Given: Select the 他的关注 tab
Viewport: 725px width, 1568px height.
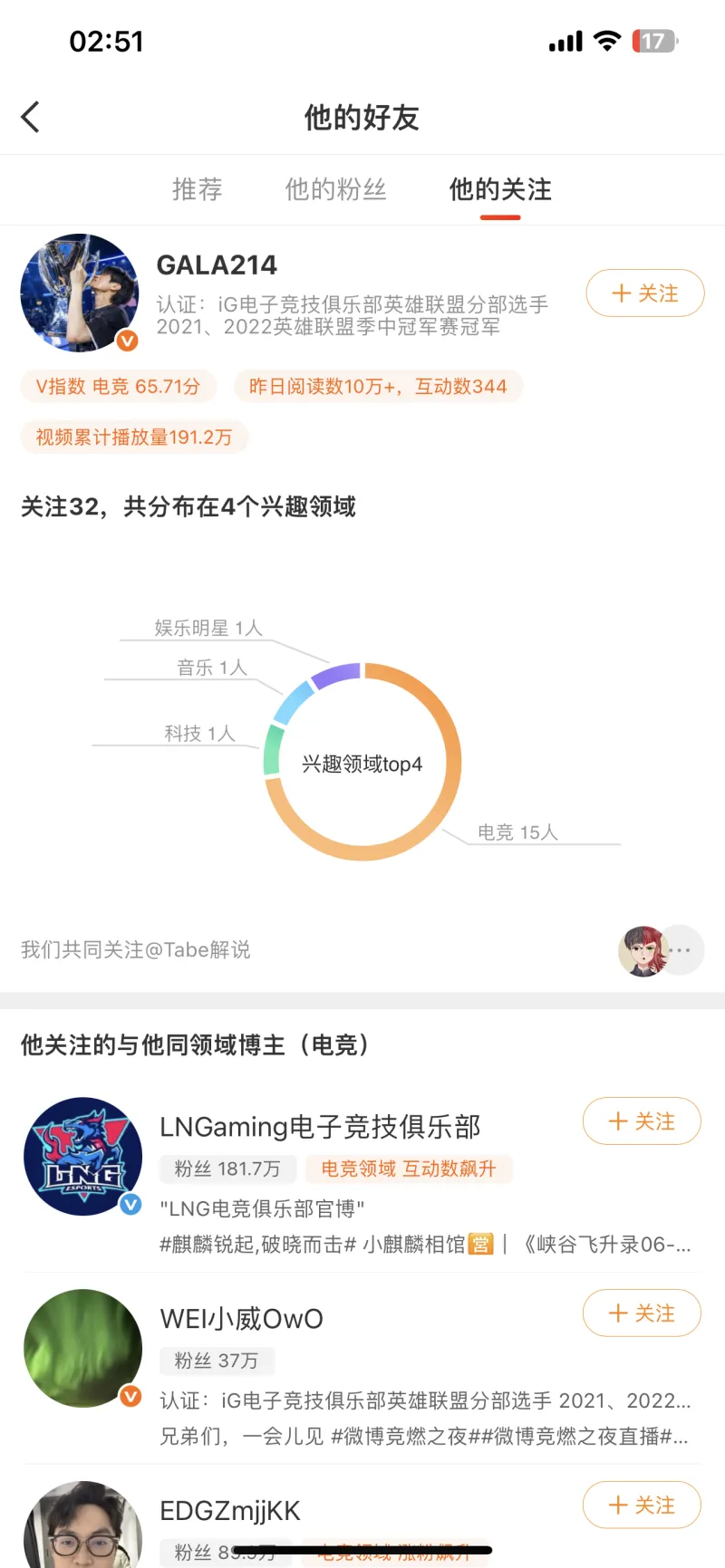Looking at the screenshot, I should pos(499,189).
